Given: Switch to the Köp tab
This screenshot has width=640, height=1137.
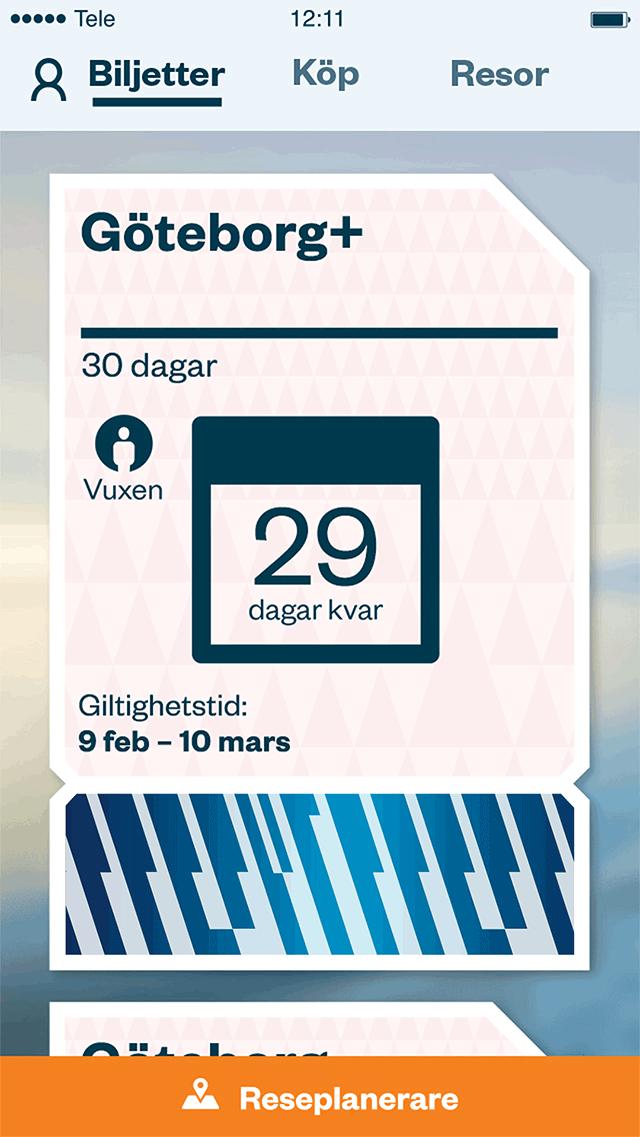Looking at the screenshot, I should click(x=325, y=75).
